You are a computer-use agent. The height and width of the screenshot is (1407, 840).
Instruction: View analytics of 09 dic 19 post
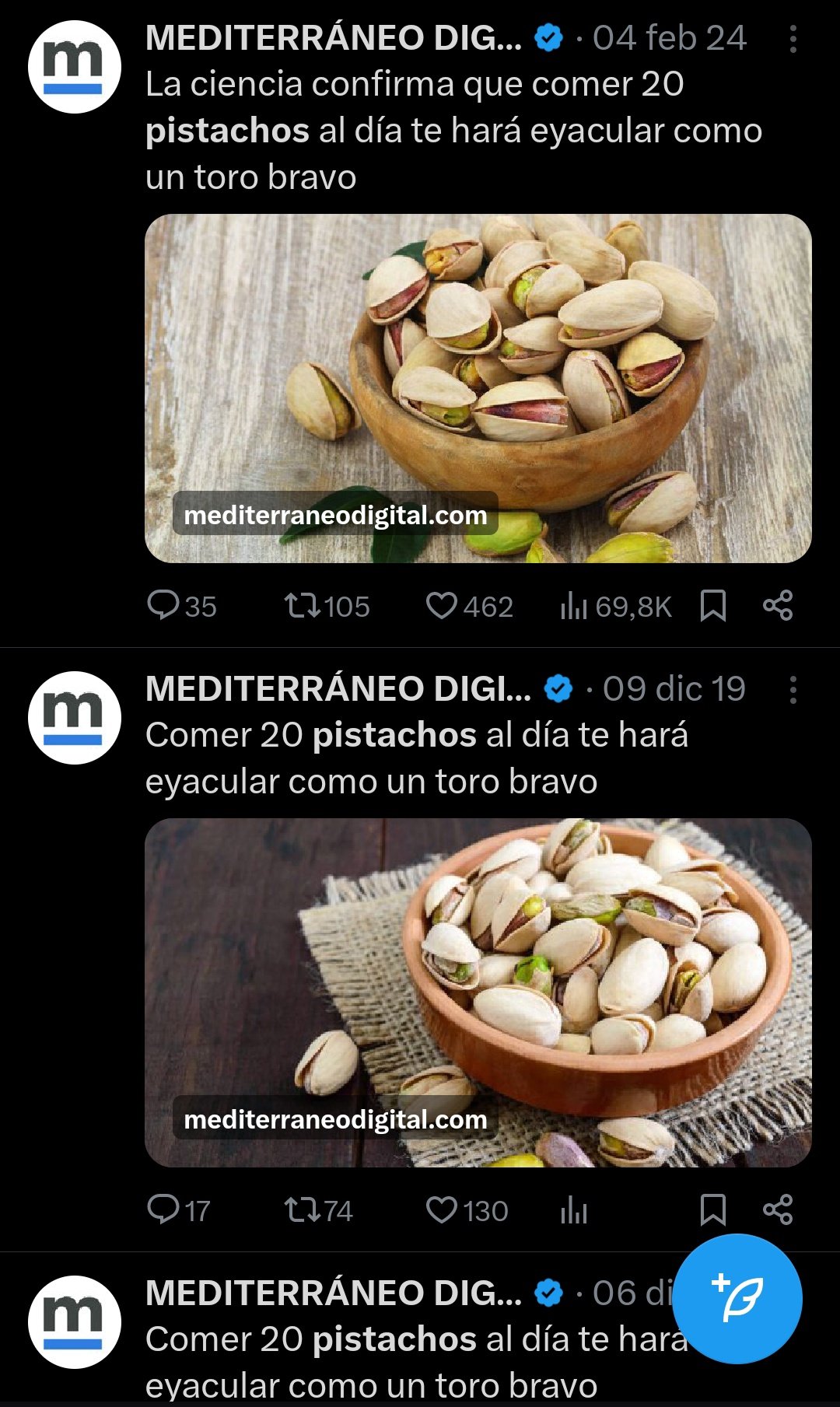point(574,1209)
